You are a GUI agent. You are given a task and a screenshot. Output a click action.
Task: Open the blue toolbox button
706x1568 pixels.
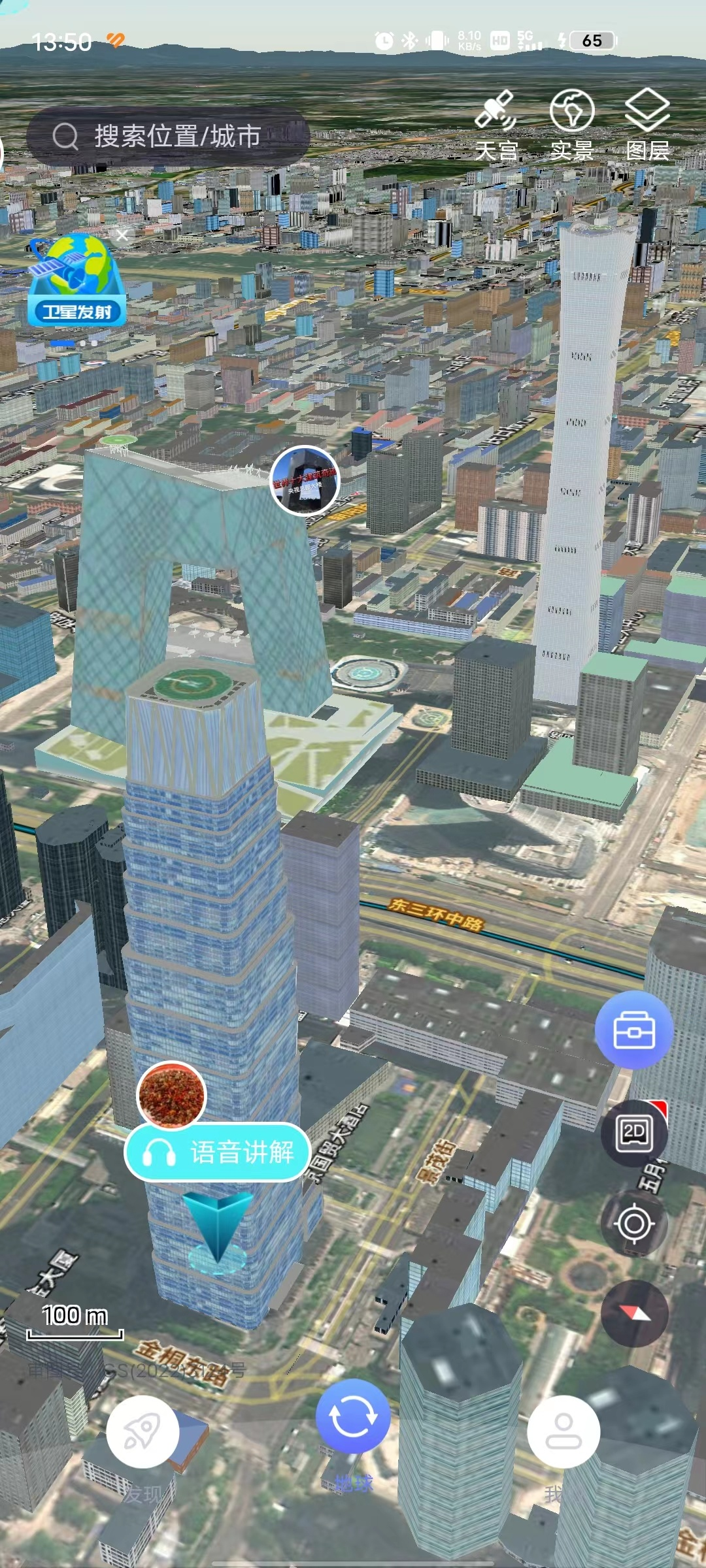633,1030
